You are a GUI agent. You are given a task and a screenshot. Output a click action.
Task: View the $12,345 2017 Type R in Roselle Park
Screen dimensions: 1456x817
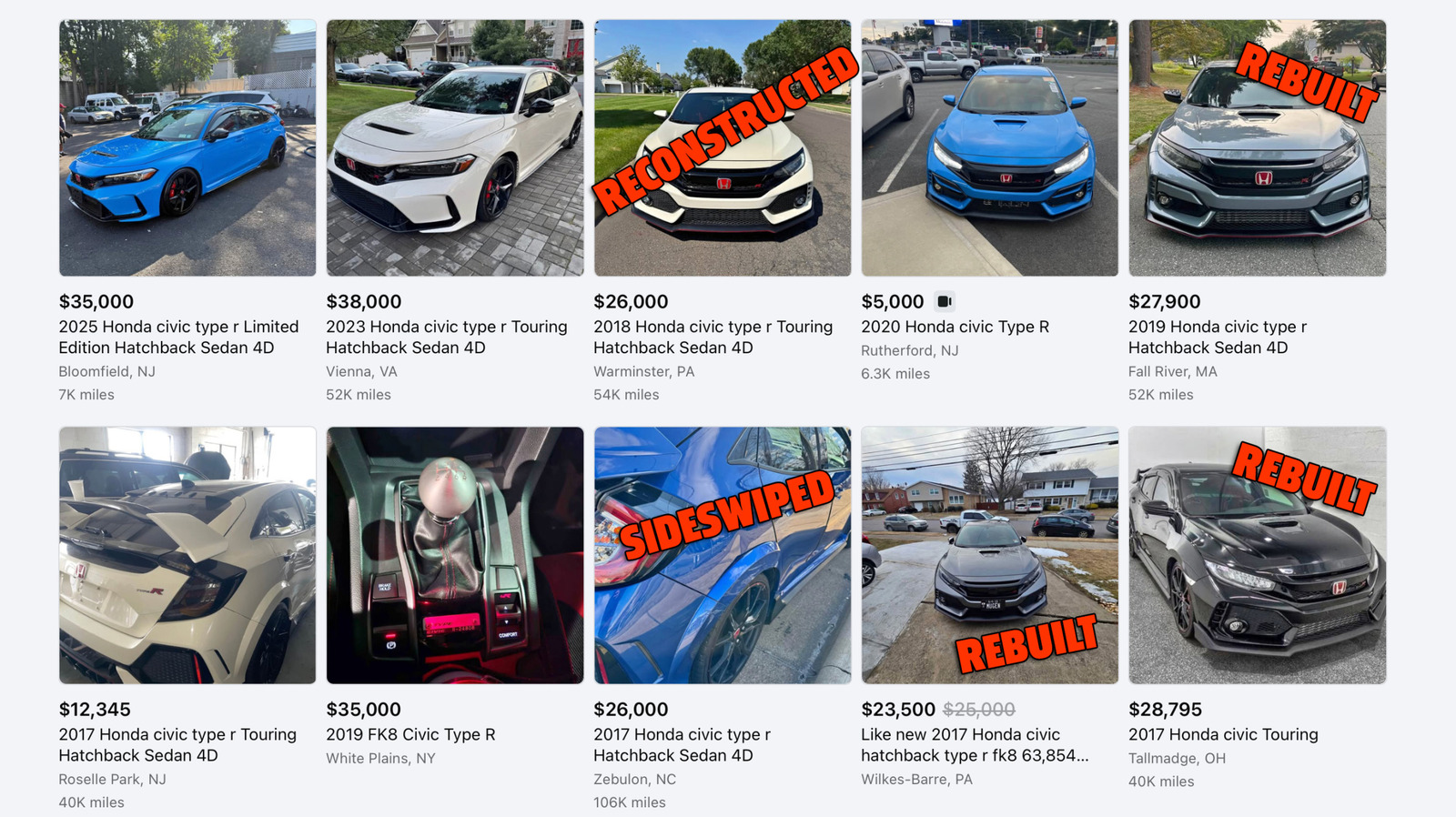click(187, 555)
